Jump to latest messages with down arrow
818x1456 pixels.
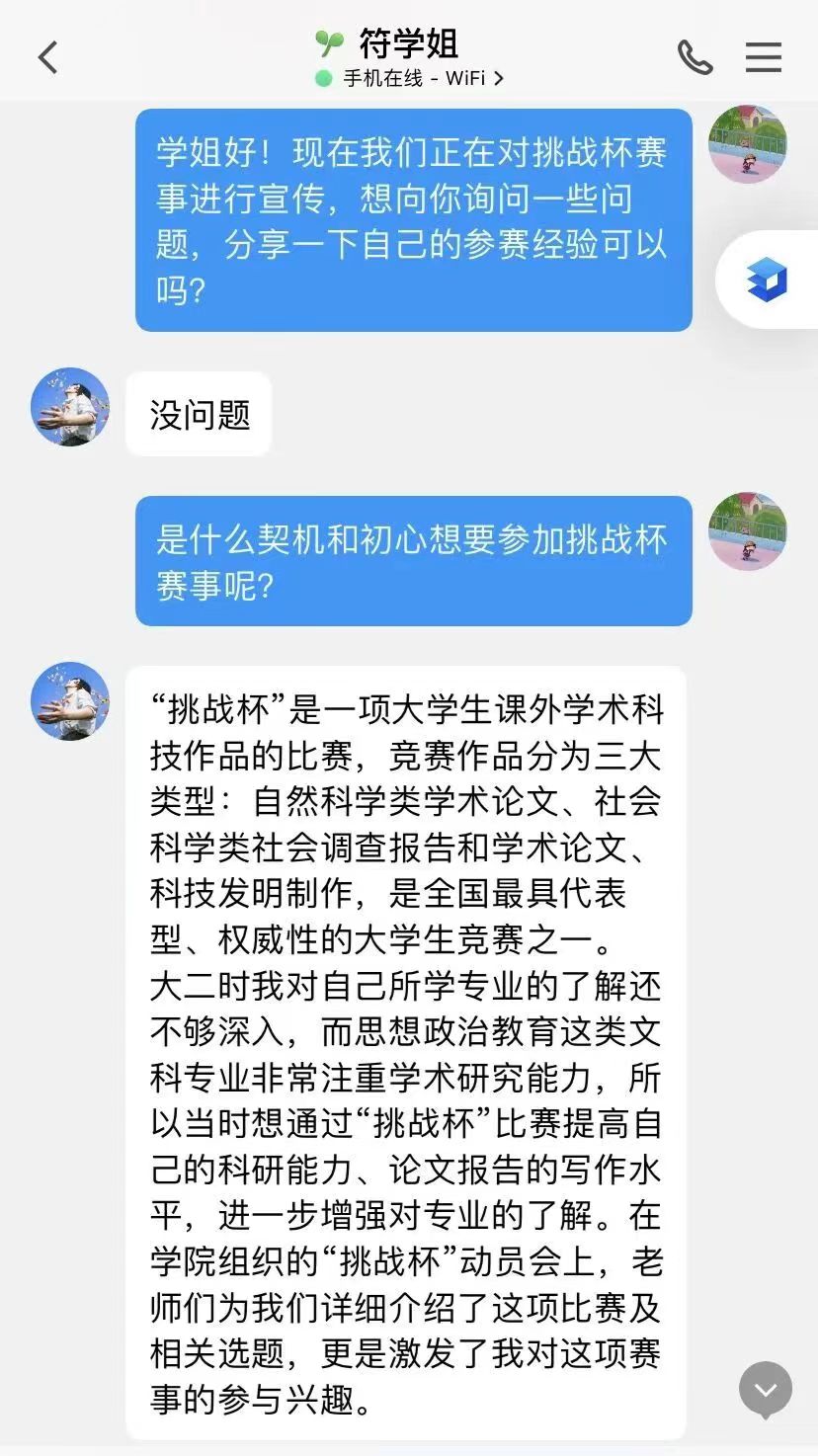pos(766,1390)
